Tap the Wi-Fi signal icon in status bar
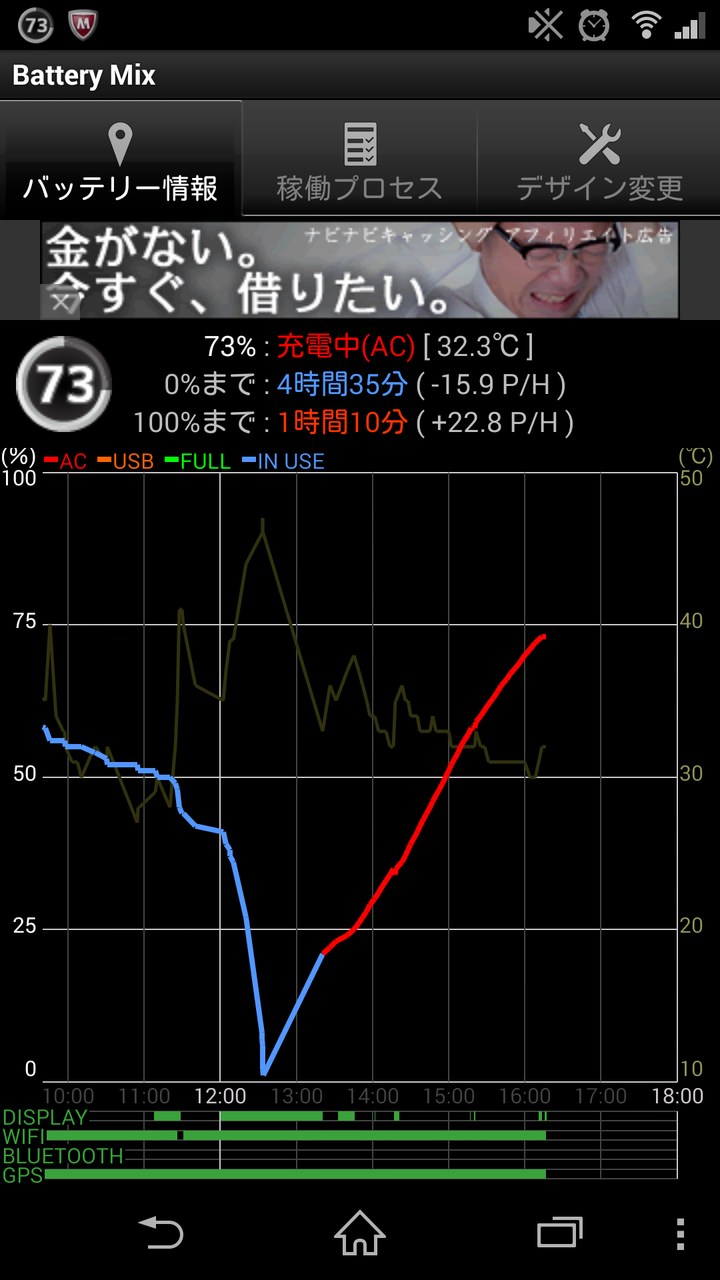The image size is (720, 1280). coord(646,24)
